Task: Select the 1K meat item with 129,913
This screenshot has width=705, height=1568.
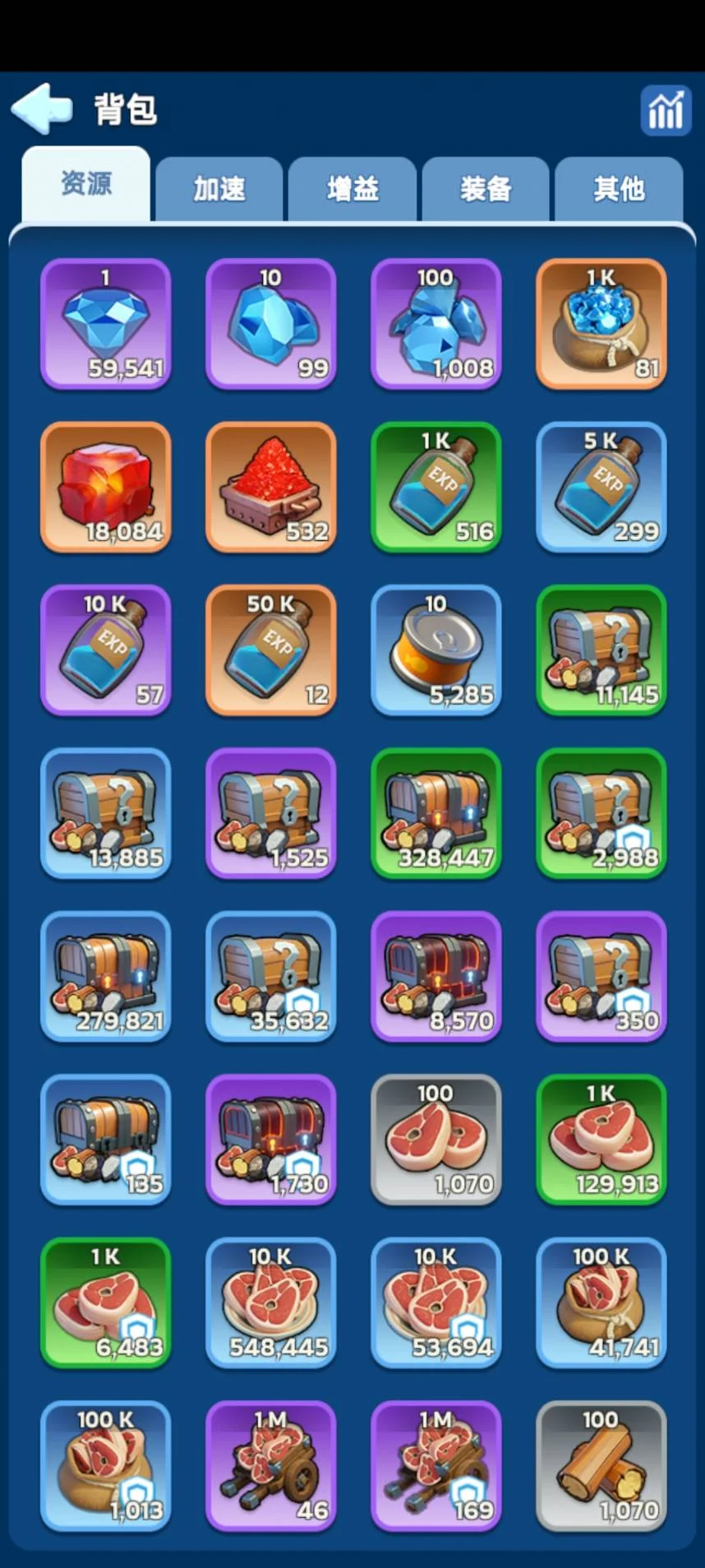Action: pos(601,1140)
